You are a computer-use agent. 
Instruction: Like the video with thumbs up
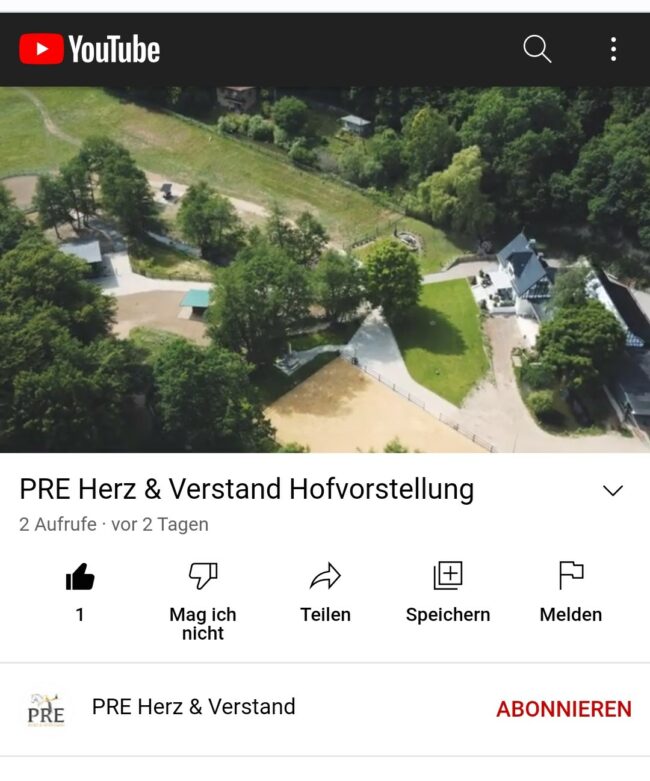[80, 577]
